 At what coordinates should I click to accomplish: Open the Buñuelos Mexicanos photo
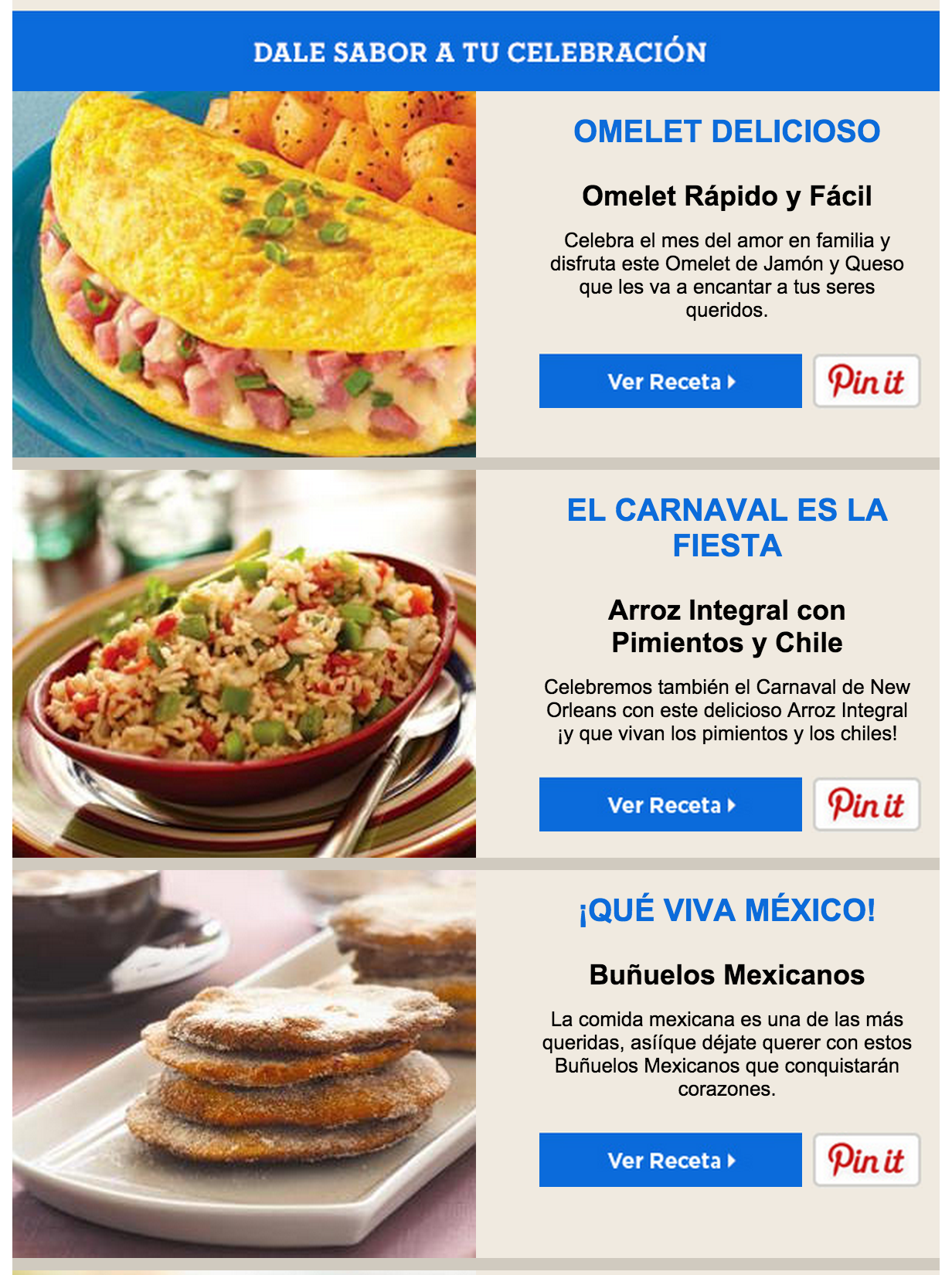tap(244, 1063)
